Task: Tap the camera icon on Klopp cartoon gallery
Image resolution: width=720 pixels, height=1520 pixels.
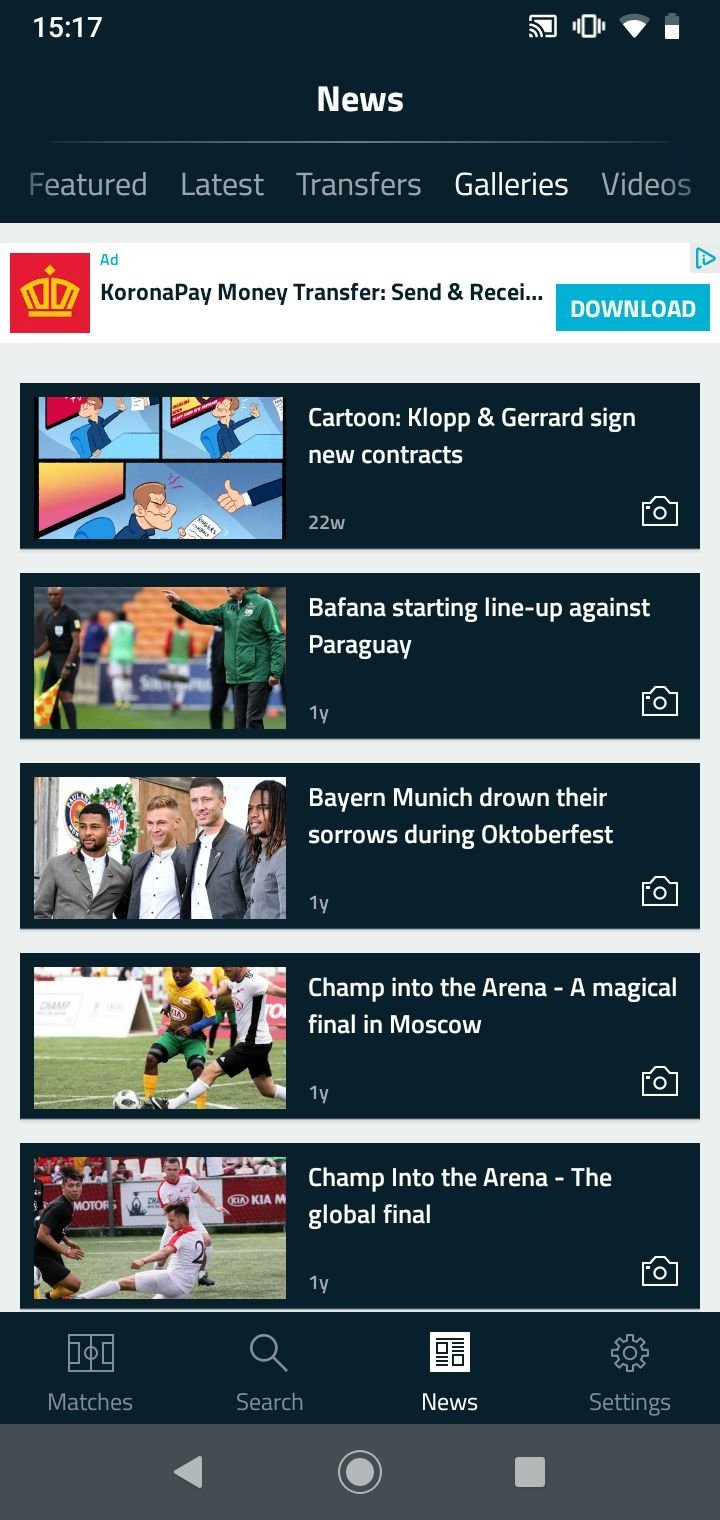Action: click(x=659, y=511)
